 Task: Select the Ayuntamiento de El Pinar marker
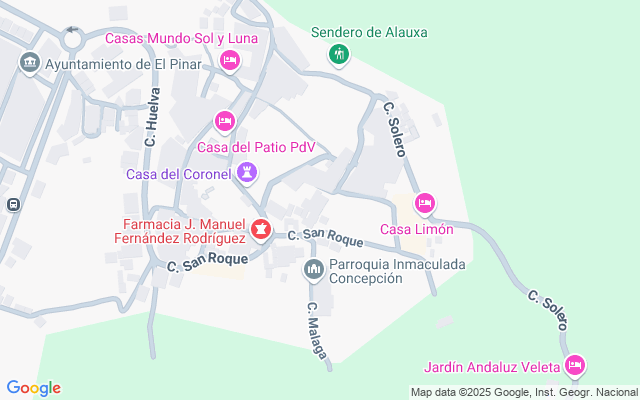click(28, 64)
